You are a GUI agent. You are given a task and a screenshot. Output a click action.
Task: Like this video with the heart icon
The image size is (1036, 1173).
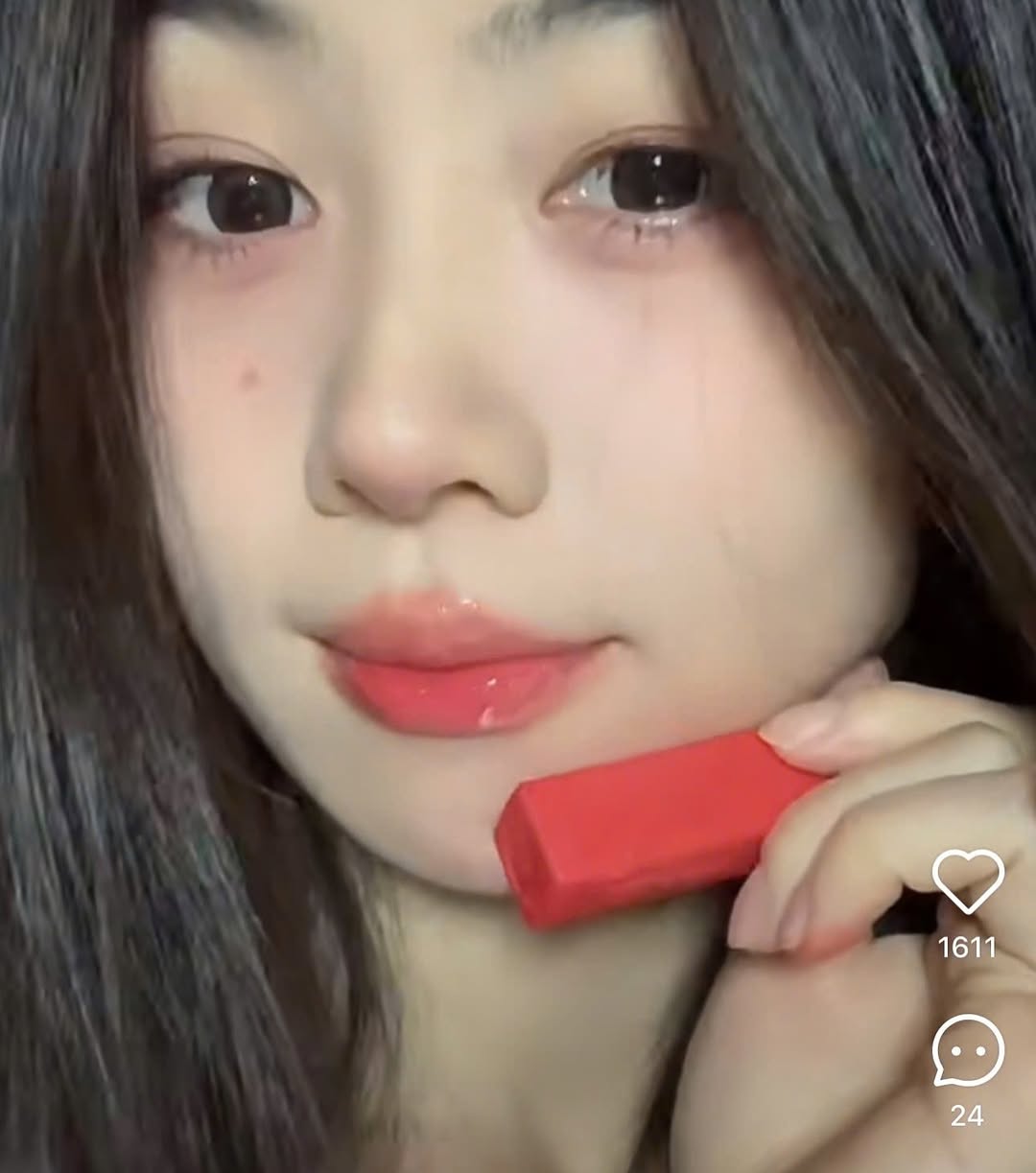(x=968, y=880)
